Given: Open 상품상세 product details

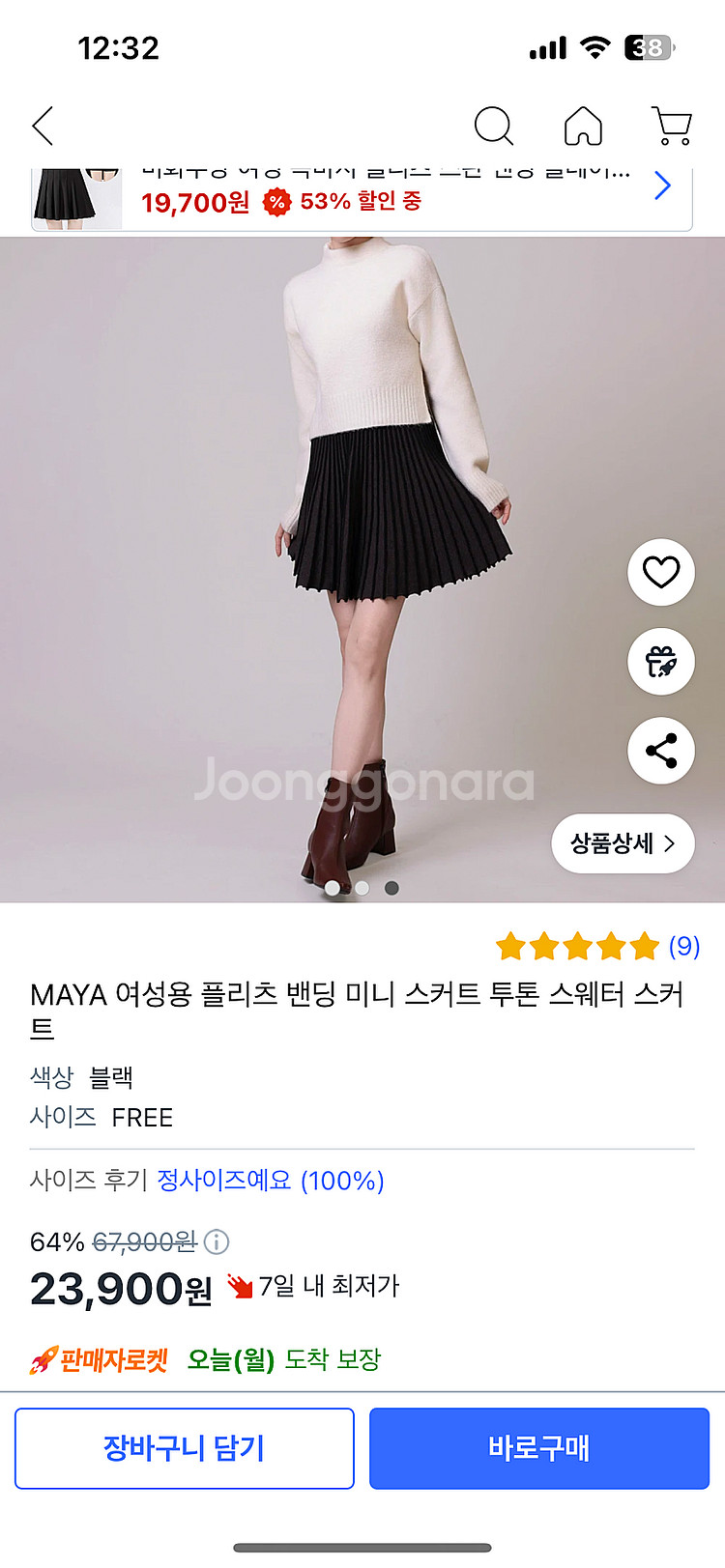Looking at the screenshot, I should click(623, 843).
